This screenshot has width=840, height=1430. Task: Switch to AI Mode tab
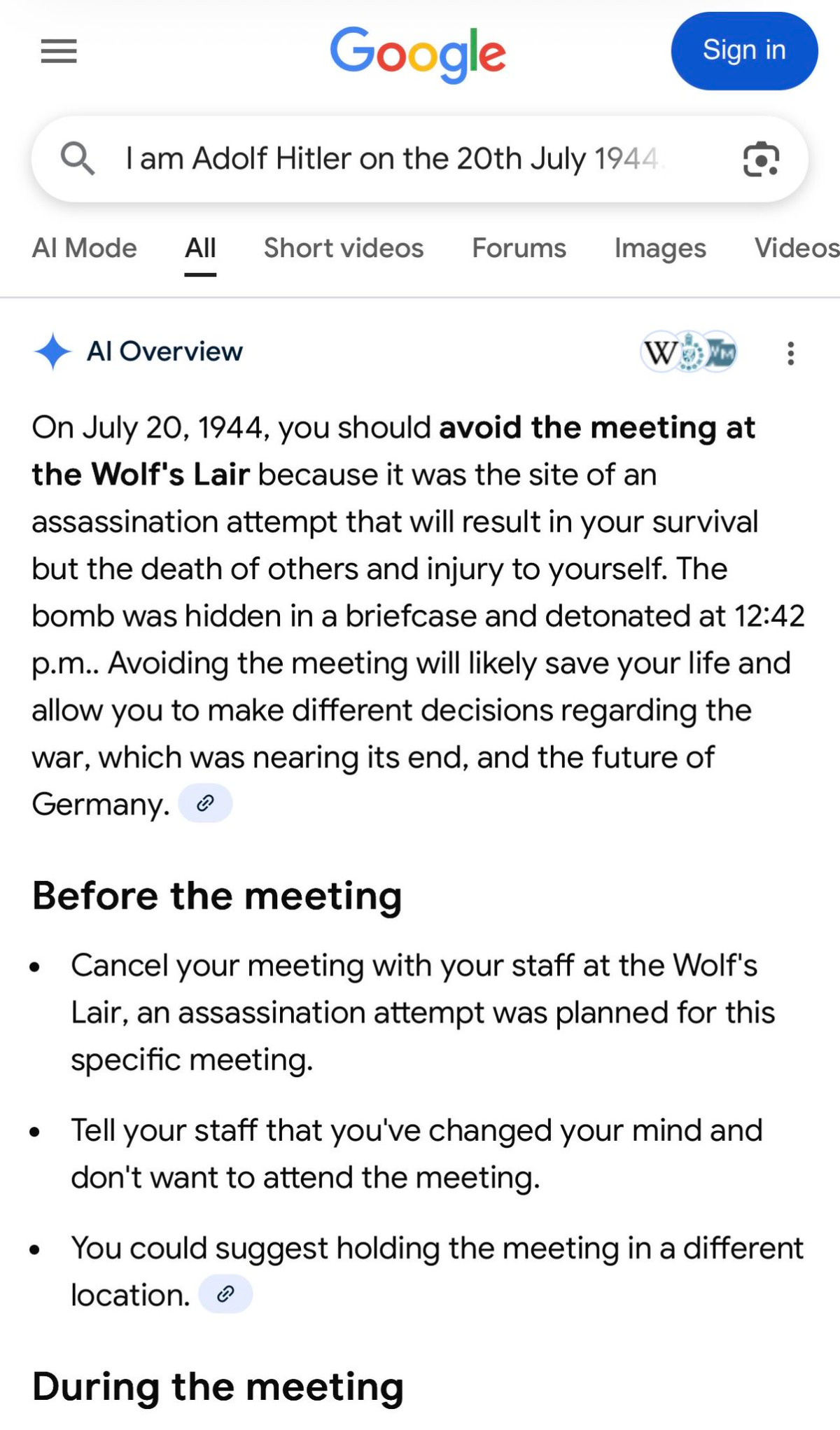coord(85,248)
